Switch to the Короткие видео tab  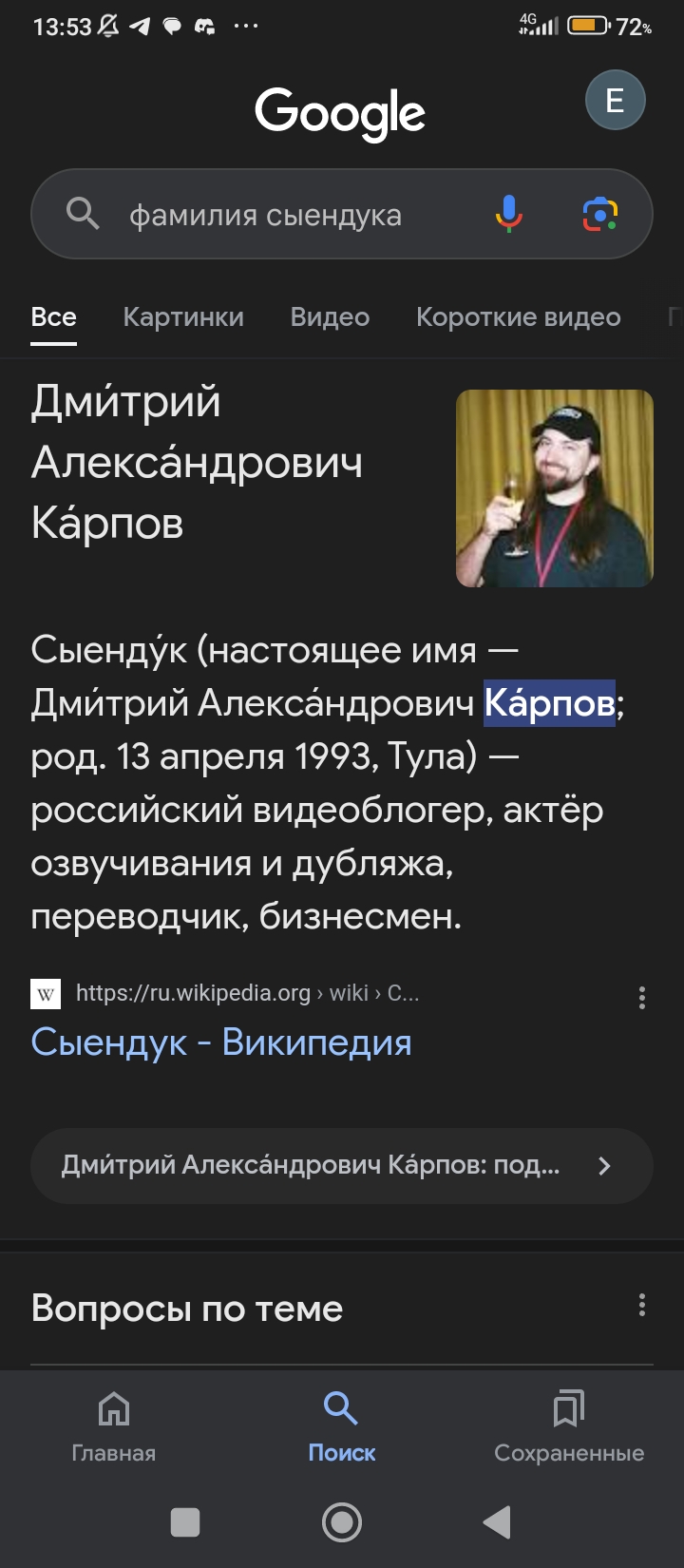coord(519,316)
